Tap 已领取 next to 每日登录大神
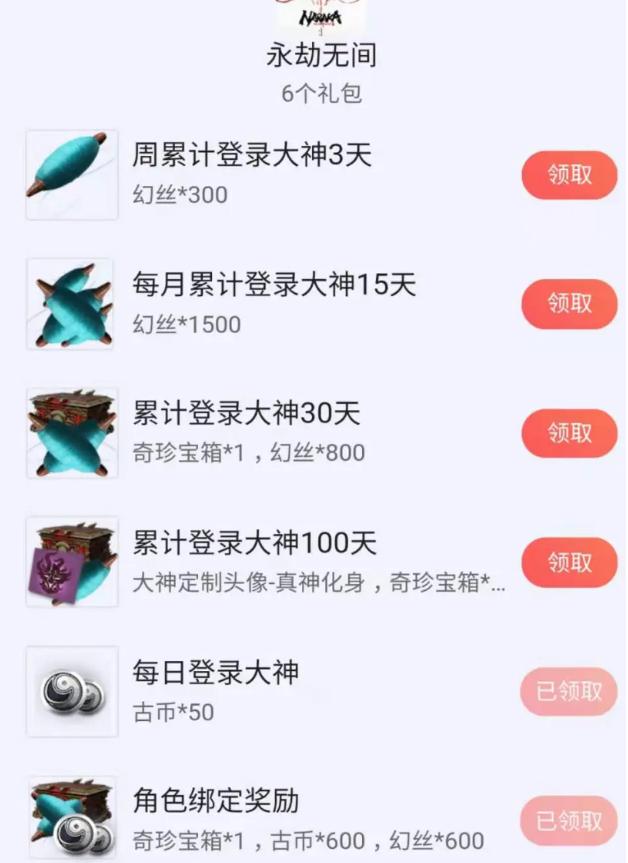The width and height of the screenshot is (628, 863). point(569,691)
